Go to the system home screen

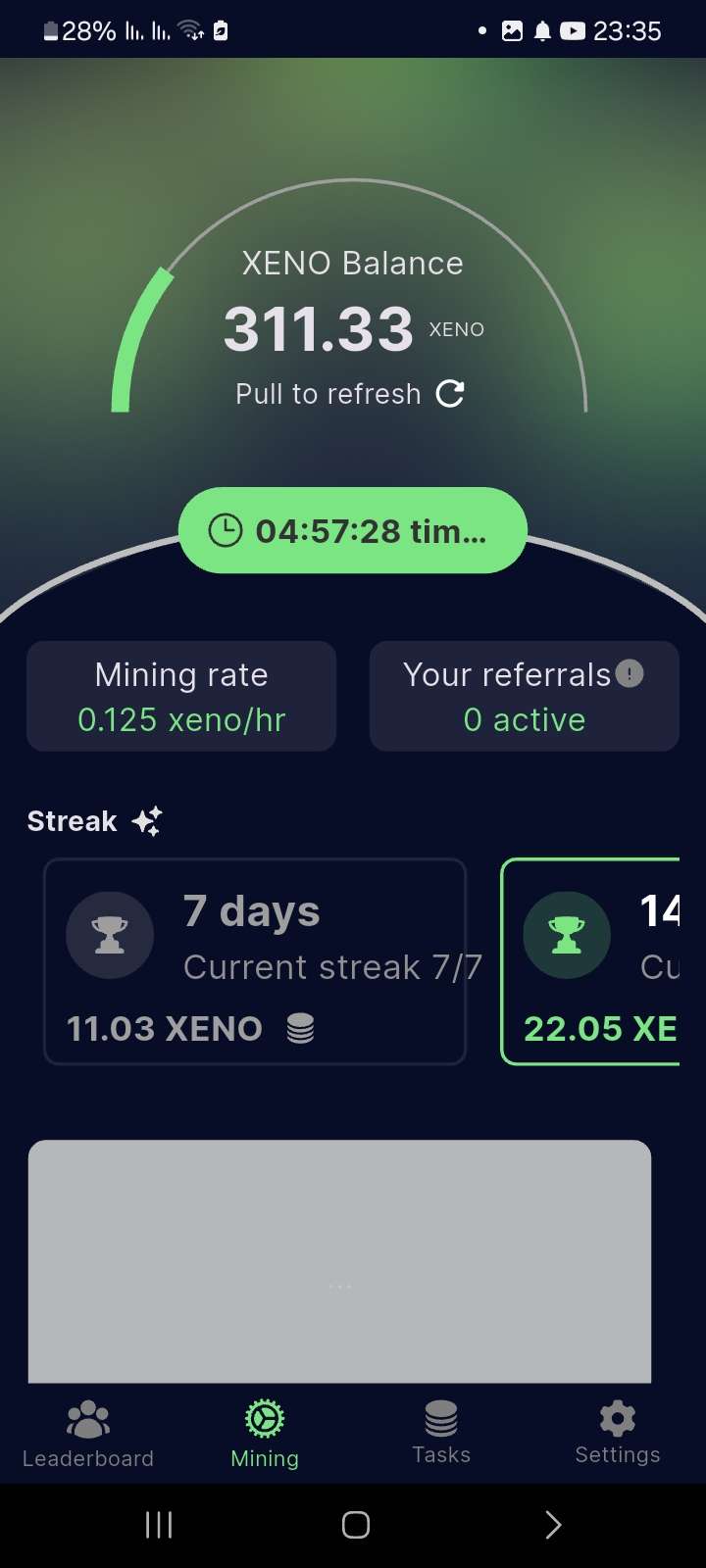coord(355,1525)
